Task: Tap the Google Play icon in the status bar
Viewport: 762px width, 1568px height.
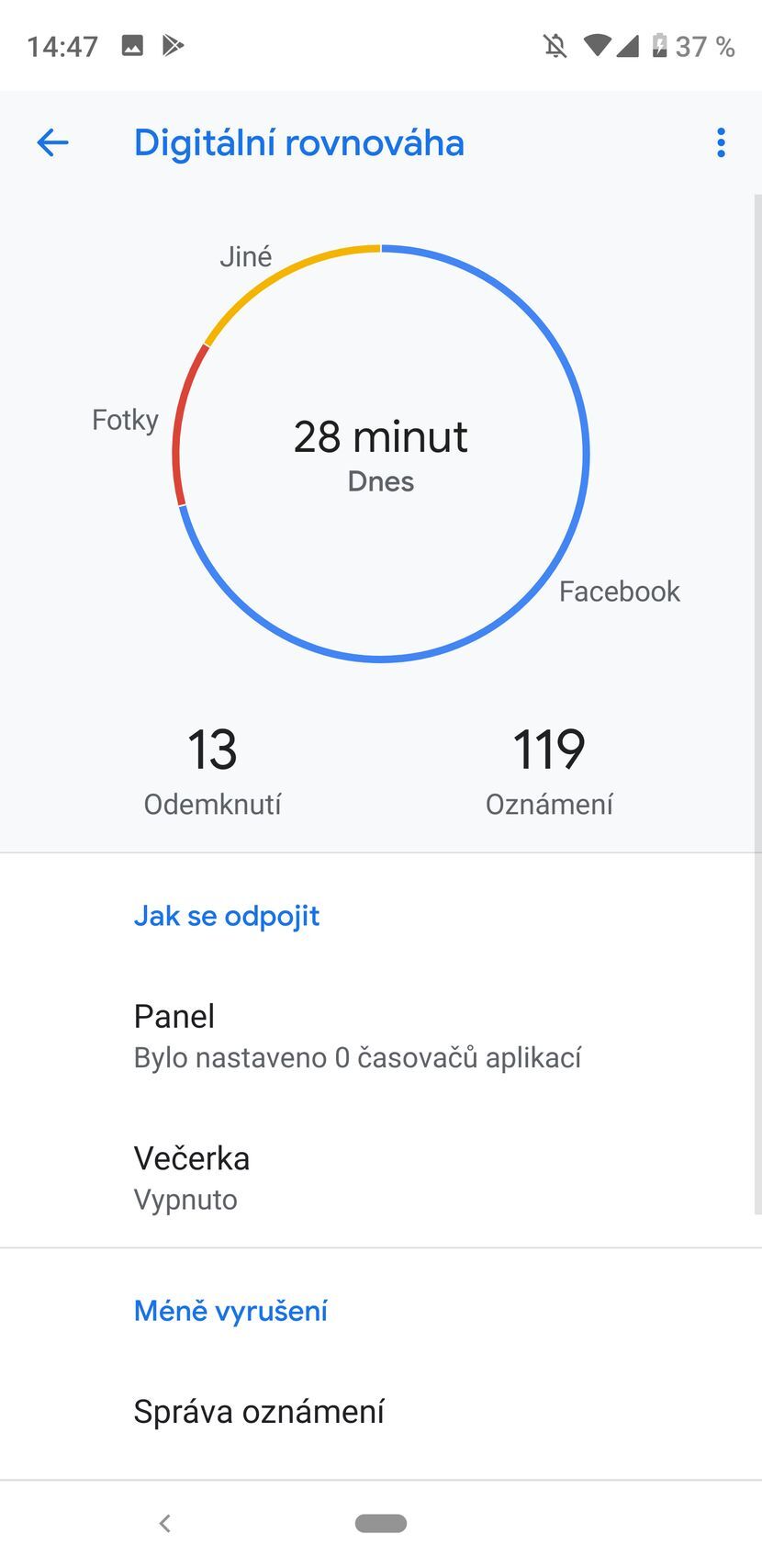Action: tap(173, 44)
